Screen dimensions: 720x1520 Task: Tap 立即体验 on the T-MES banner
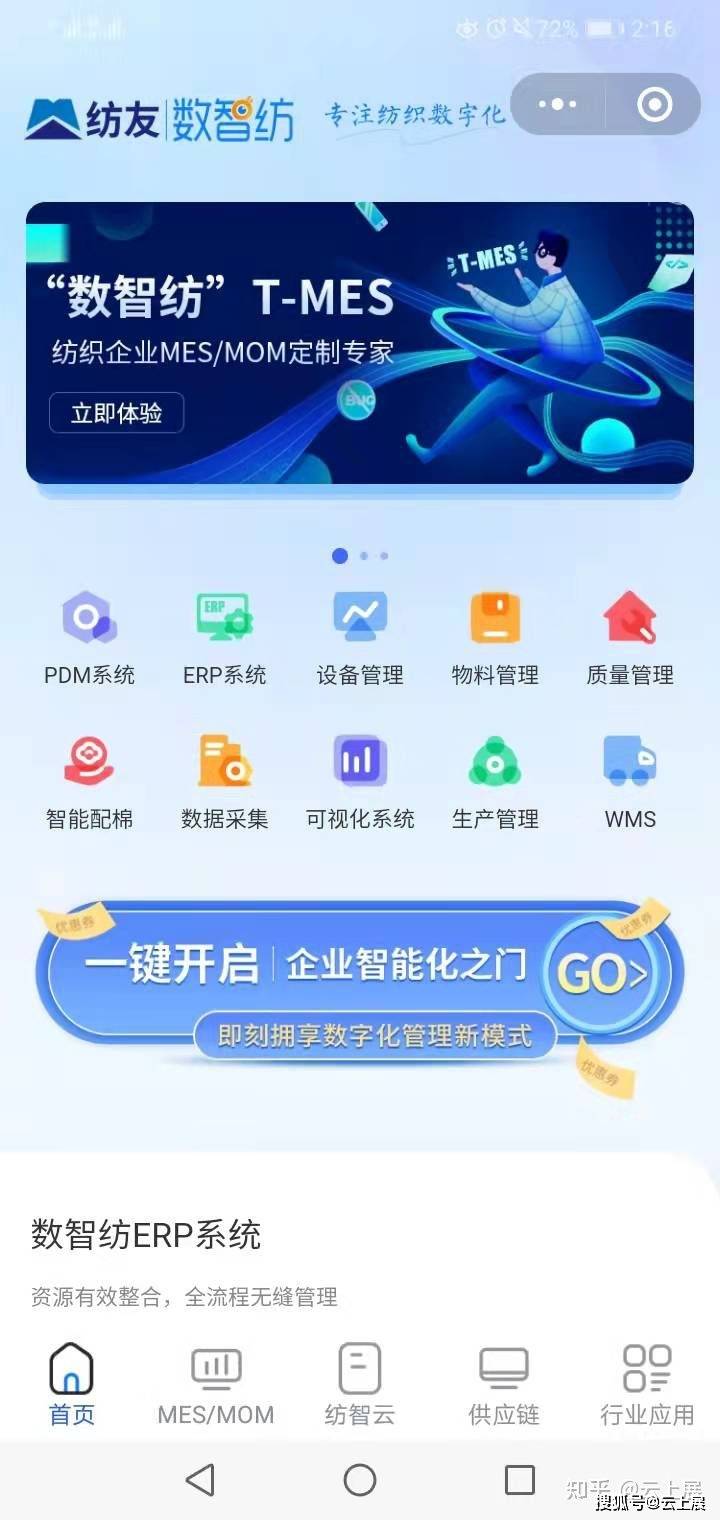click(116, 413)
